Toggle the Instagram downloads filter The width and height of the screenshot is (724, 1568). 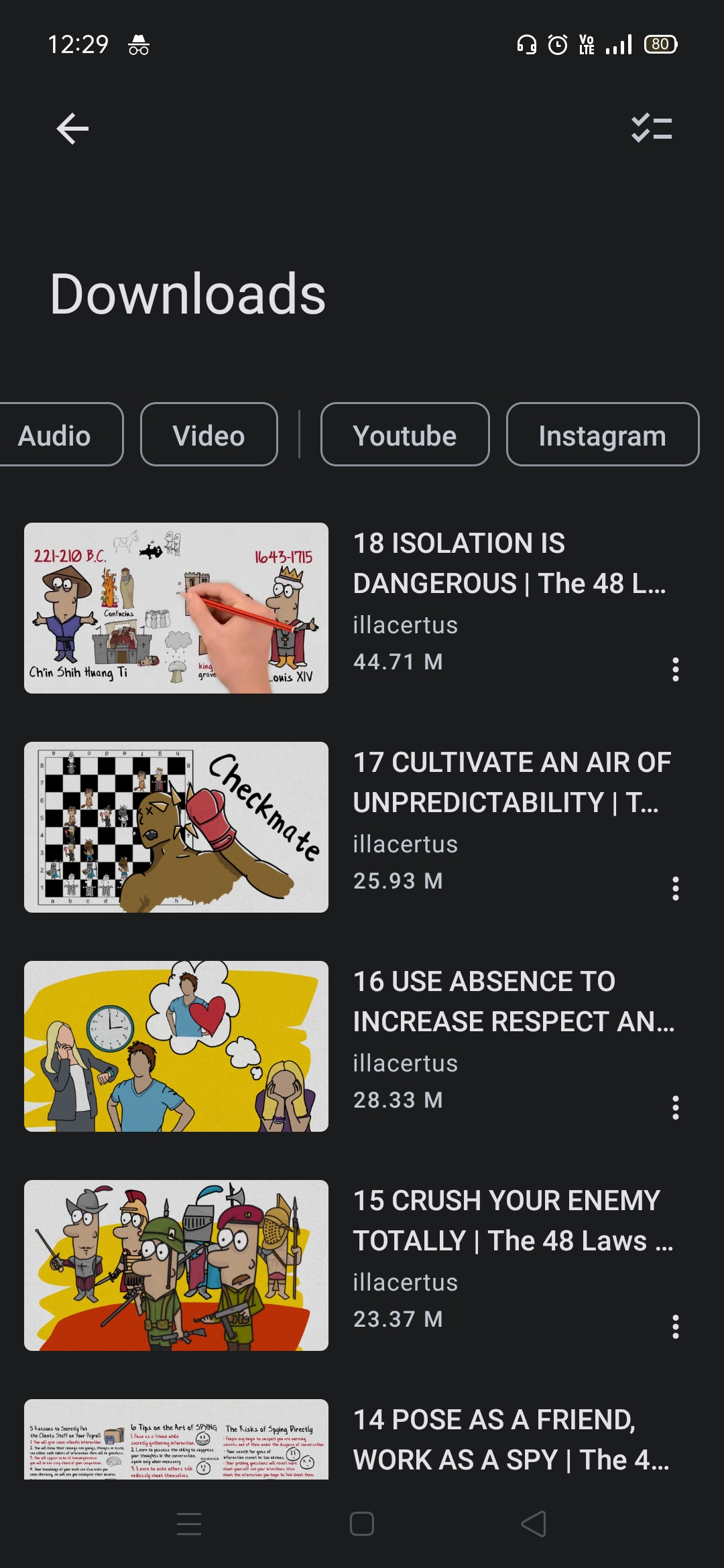(601, 435)
